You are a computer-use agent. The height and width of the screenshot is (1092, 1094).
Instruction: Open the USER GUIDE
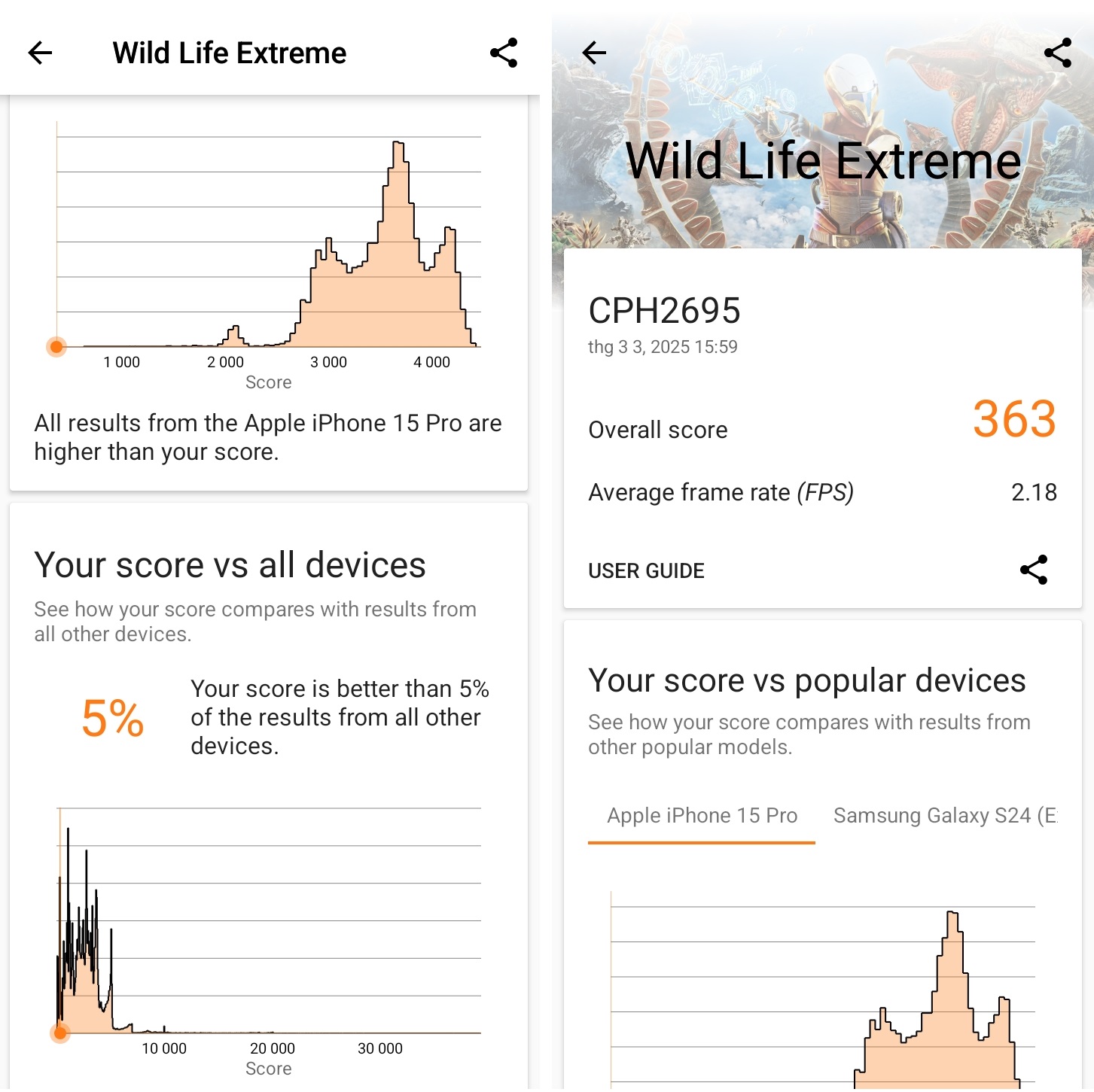tap(646, 570)
